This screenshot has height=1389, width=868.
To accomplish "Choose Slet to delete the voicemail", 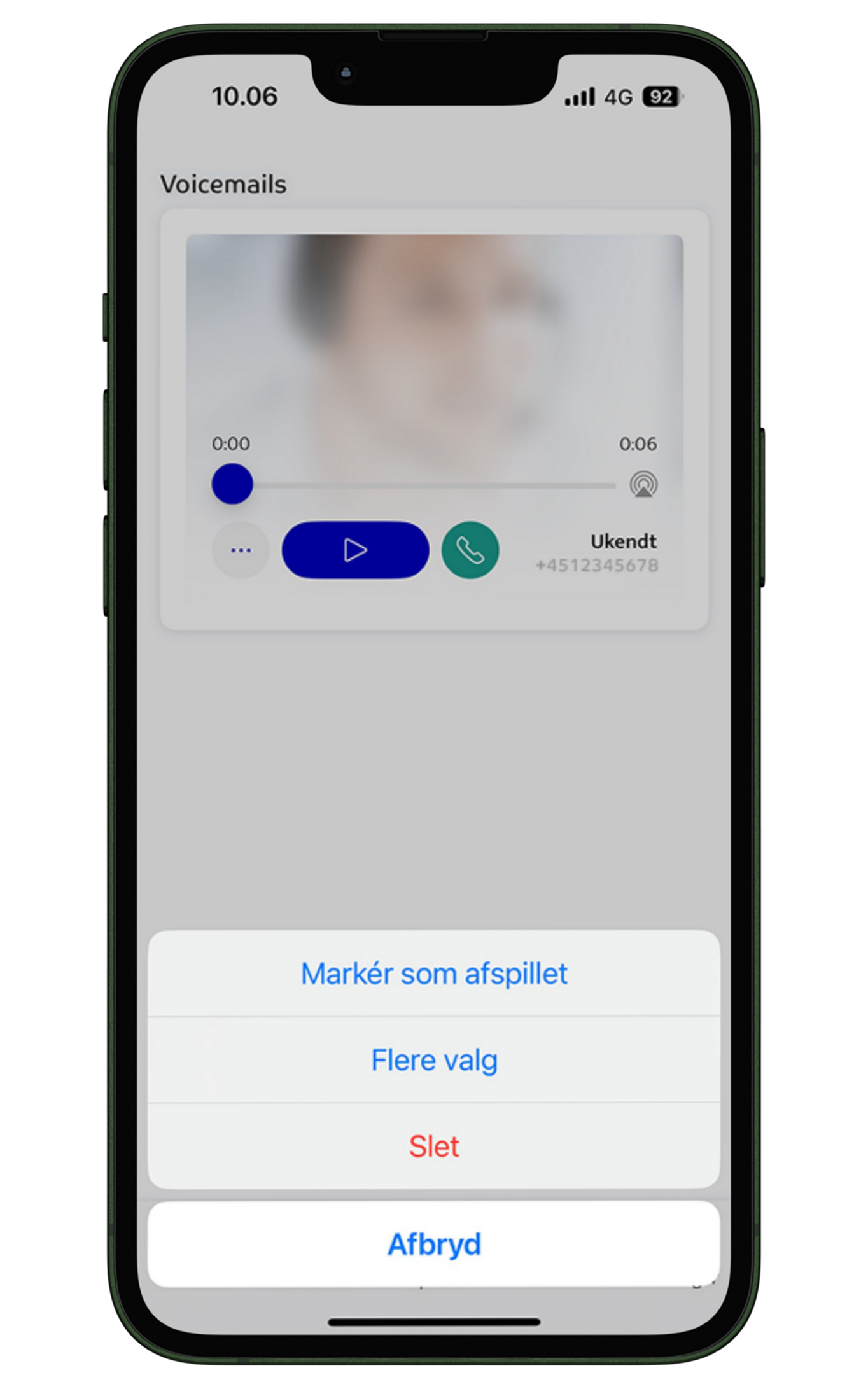I will tap(434, 1146).
